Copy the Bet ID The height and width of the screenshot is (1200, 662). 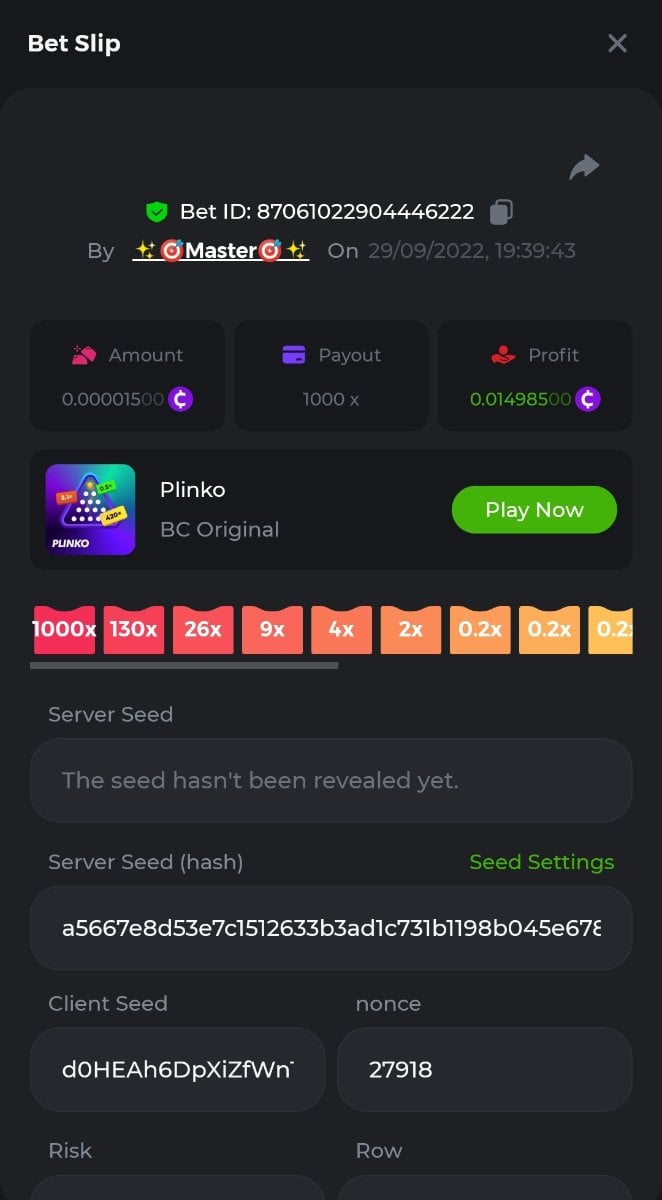pyautogui.click(x=501, y=212)
